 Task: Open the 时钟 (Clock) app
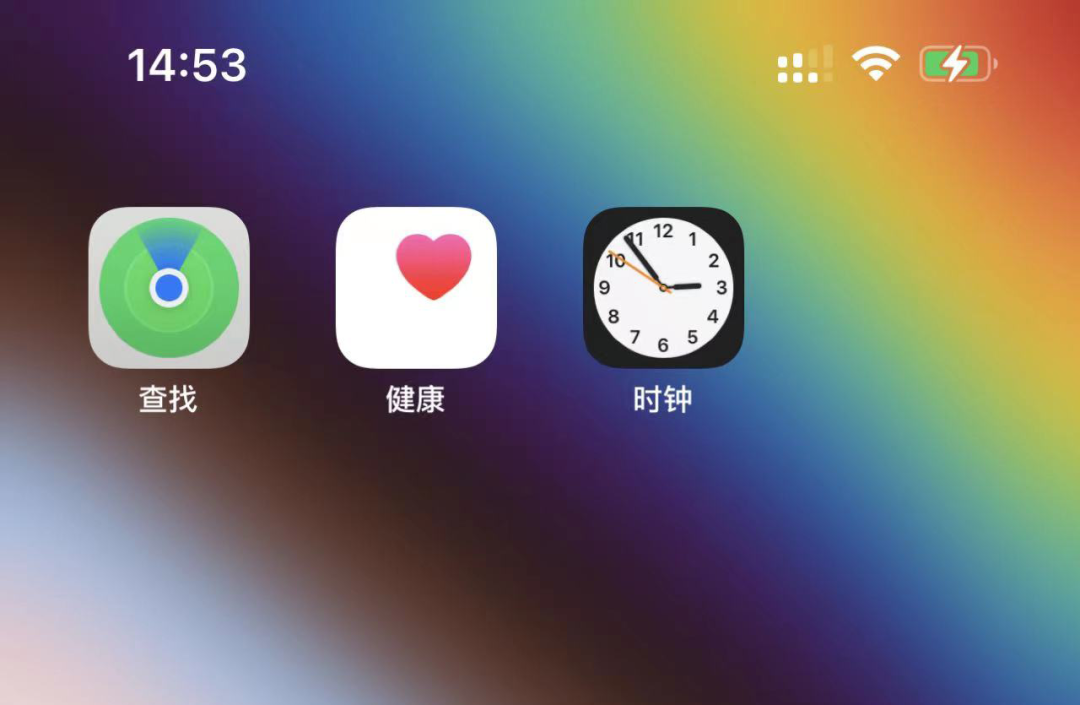point(663,288)
